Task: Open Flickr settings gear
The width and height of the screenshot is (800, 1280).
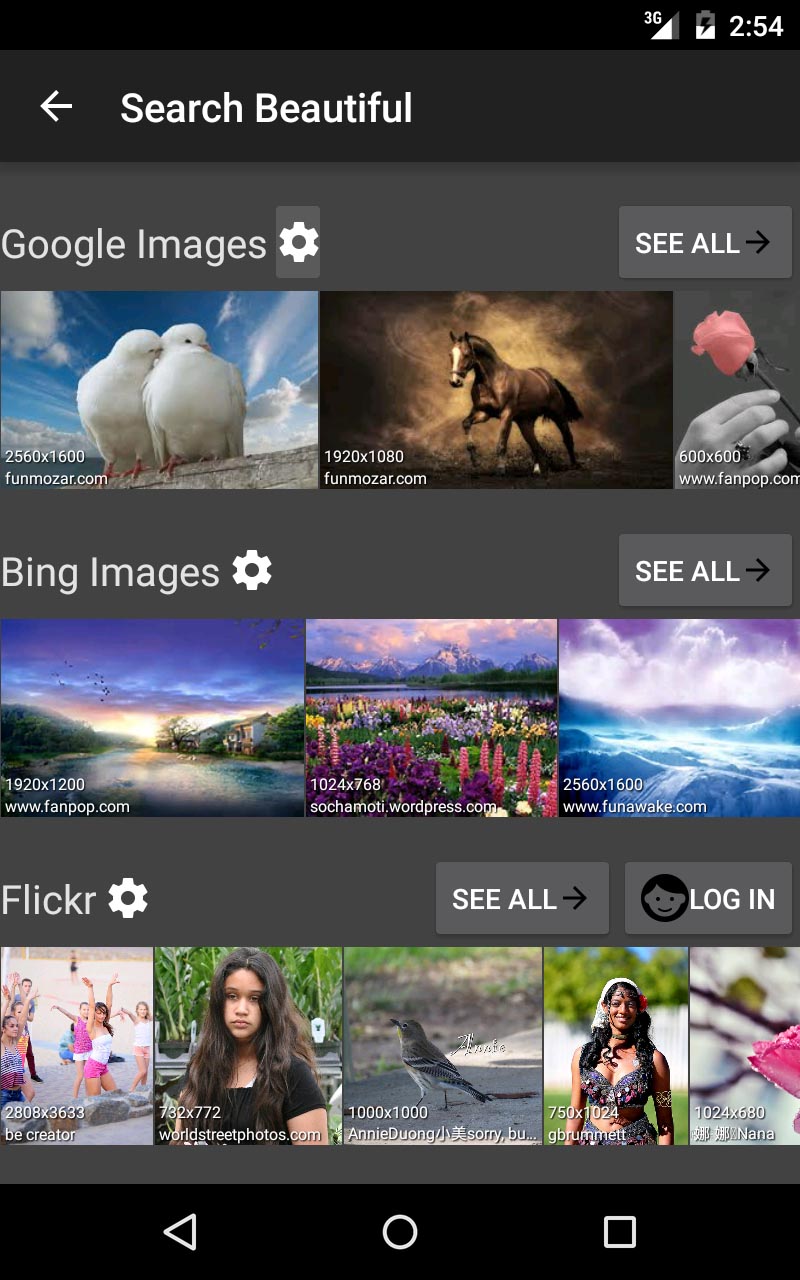Action: (x=128, y=898)
